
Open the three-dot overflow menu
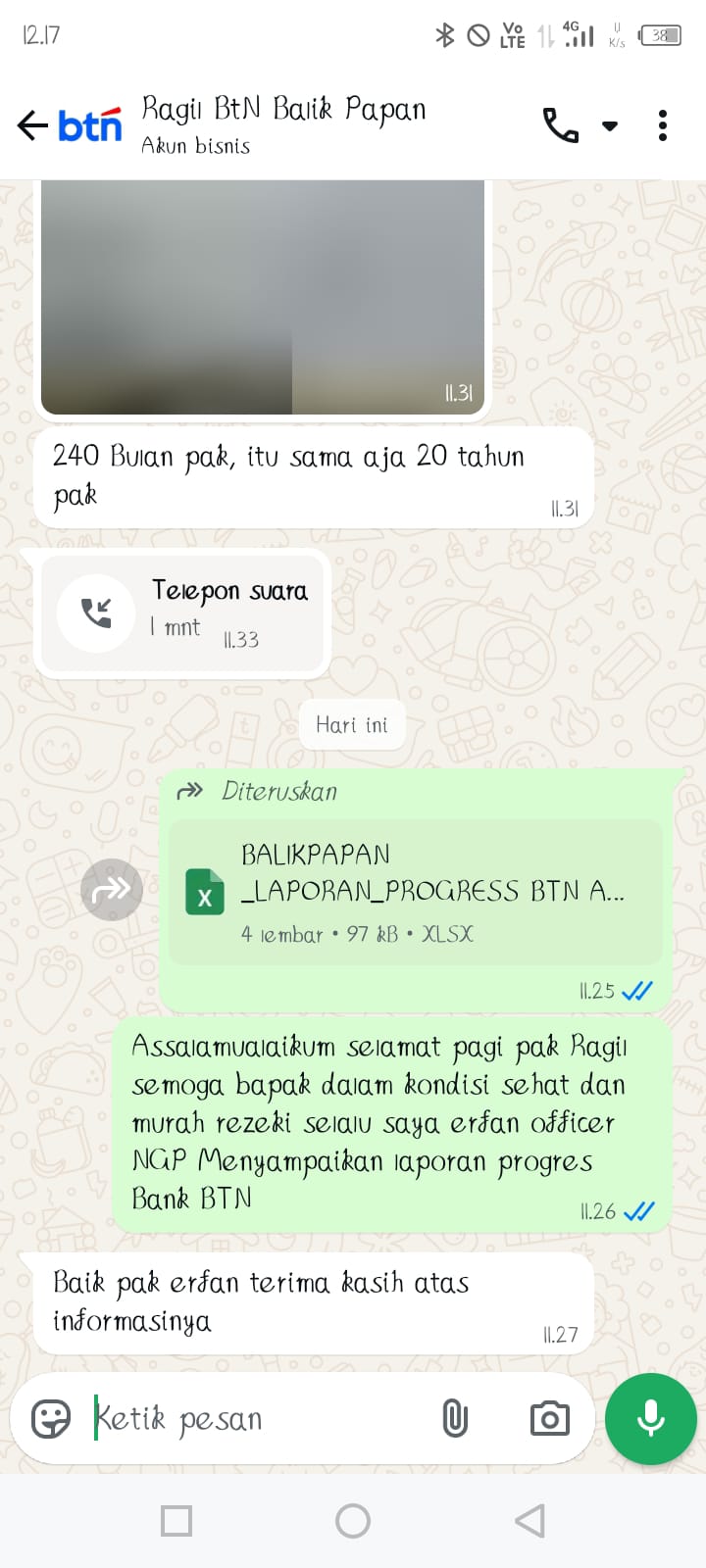point(663,125)
